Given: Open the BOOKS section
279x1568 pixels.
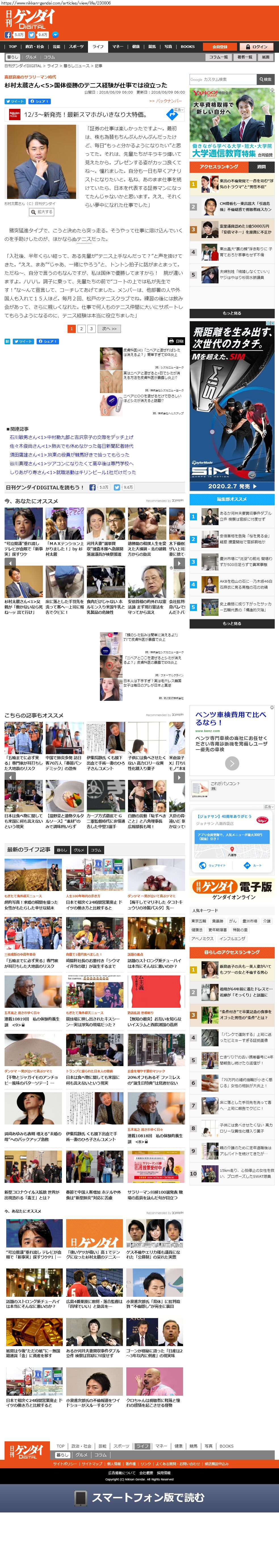Looking at the screenshot, I should click(188, 46).
